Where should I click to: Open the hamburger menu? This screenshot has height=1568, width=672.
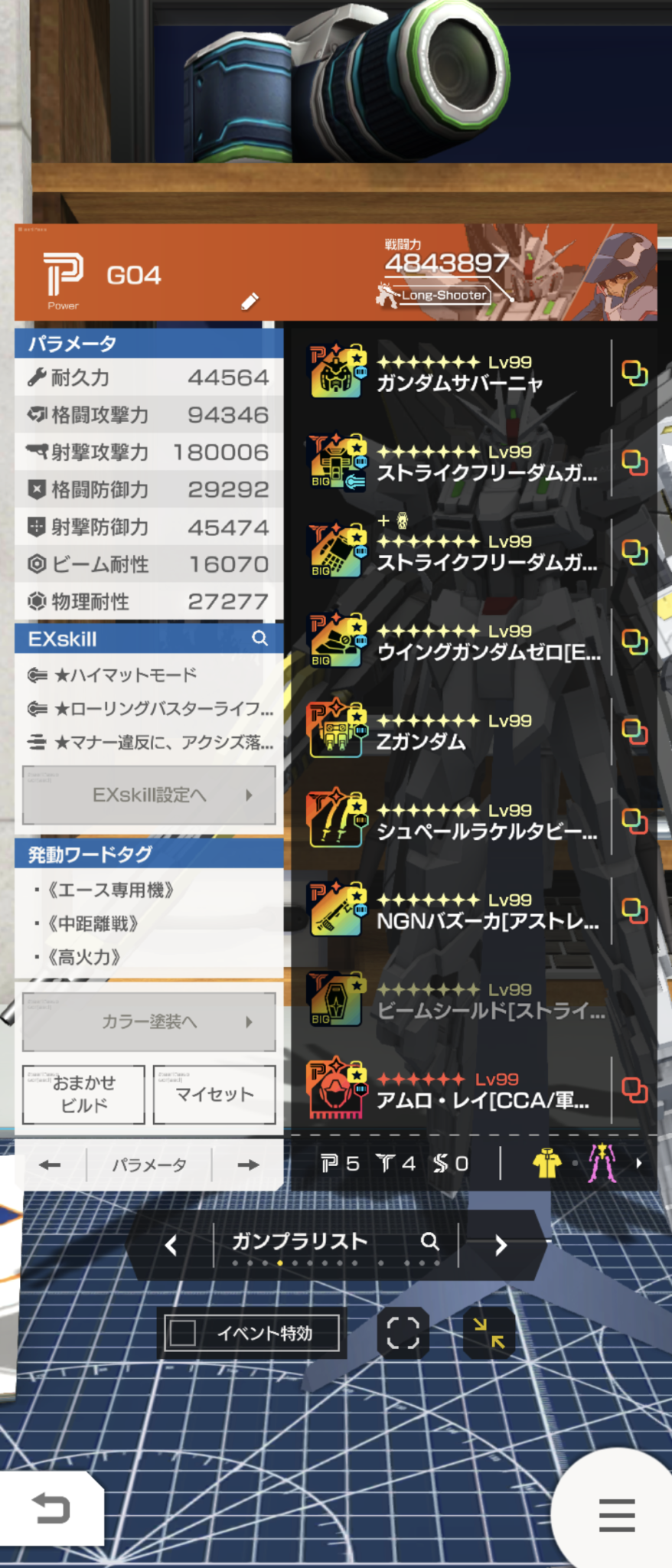(617, 1515)
